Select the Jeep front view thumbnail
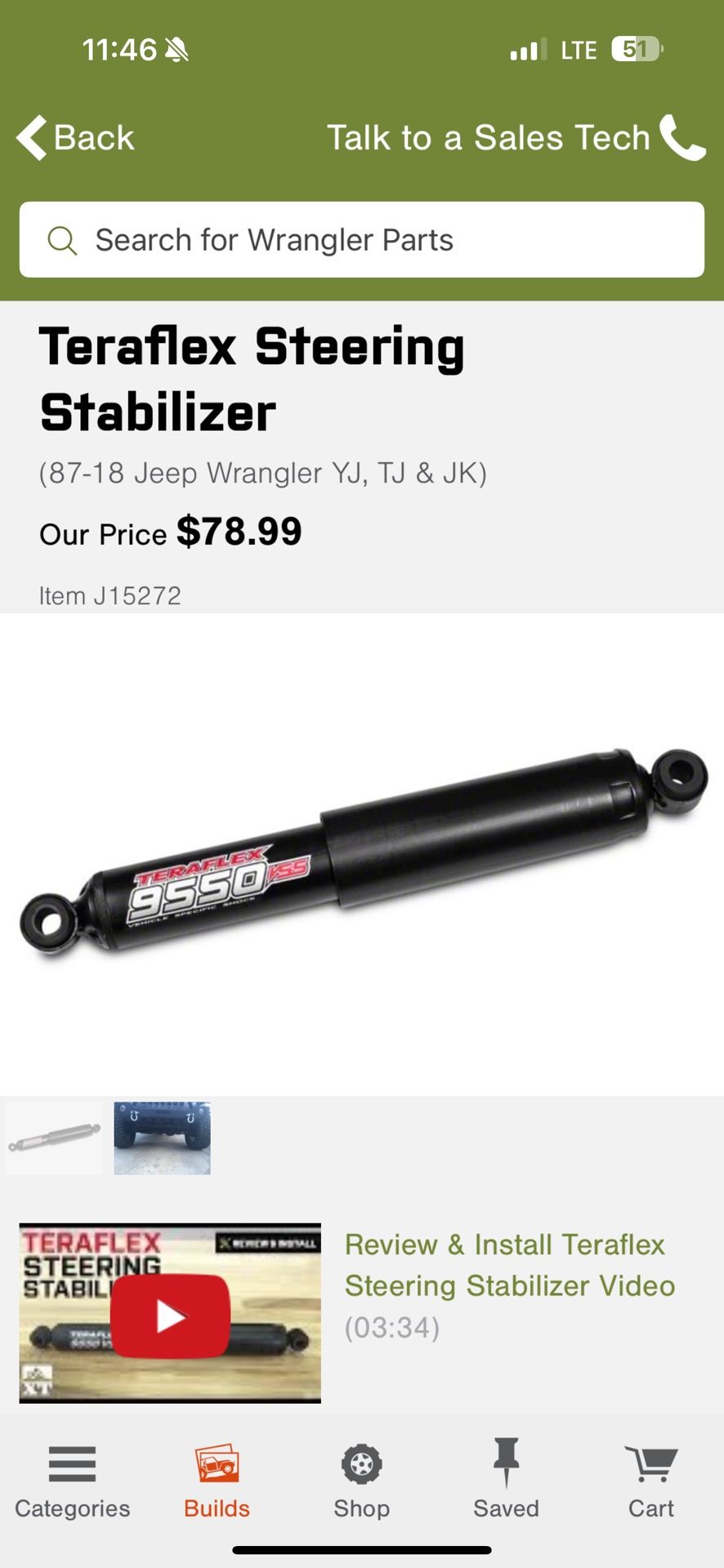The image size is (724, 1568). [x=162, y=1138]
